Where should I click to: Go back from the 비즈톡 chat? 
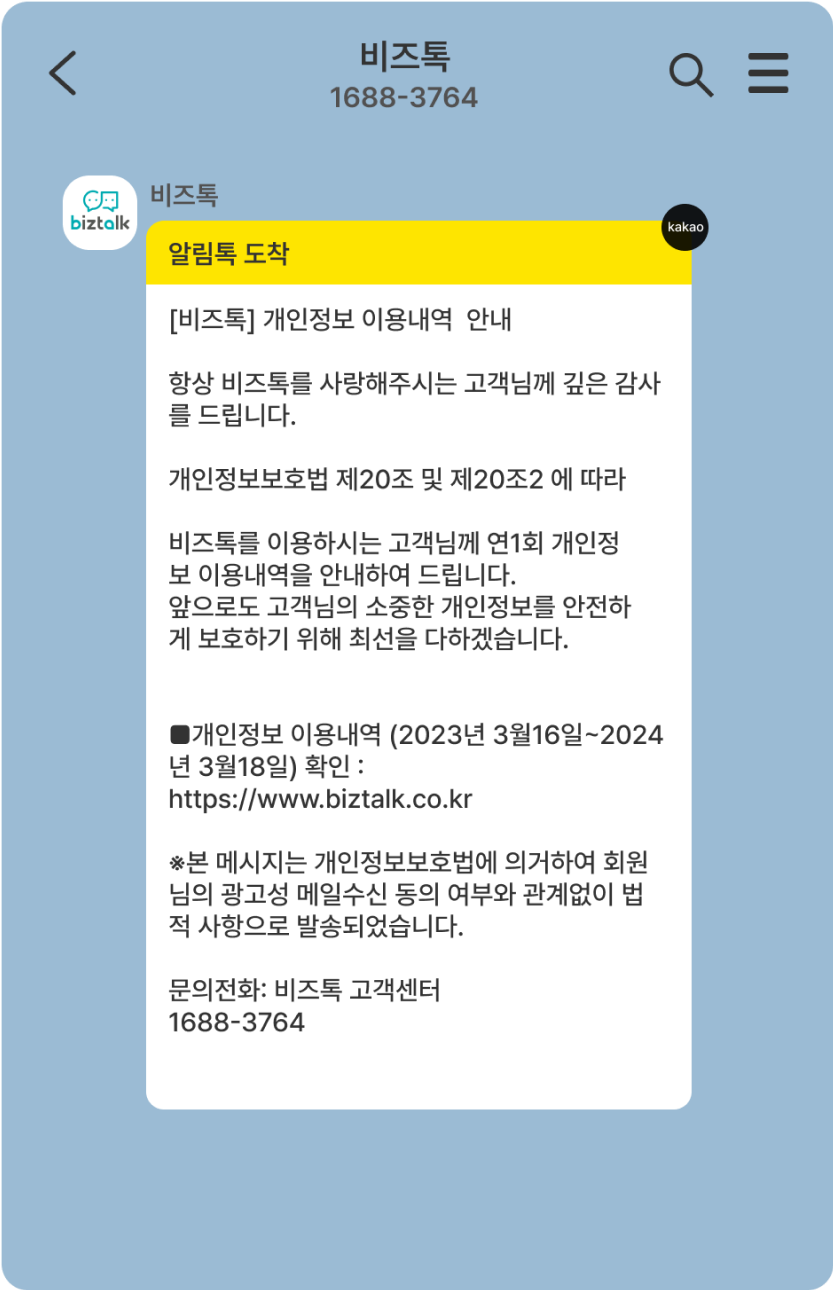[63, 73]
